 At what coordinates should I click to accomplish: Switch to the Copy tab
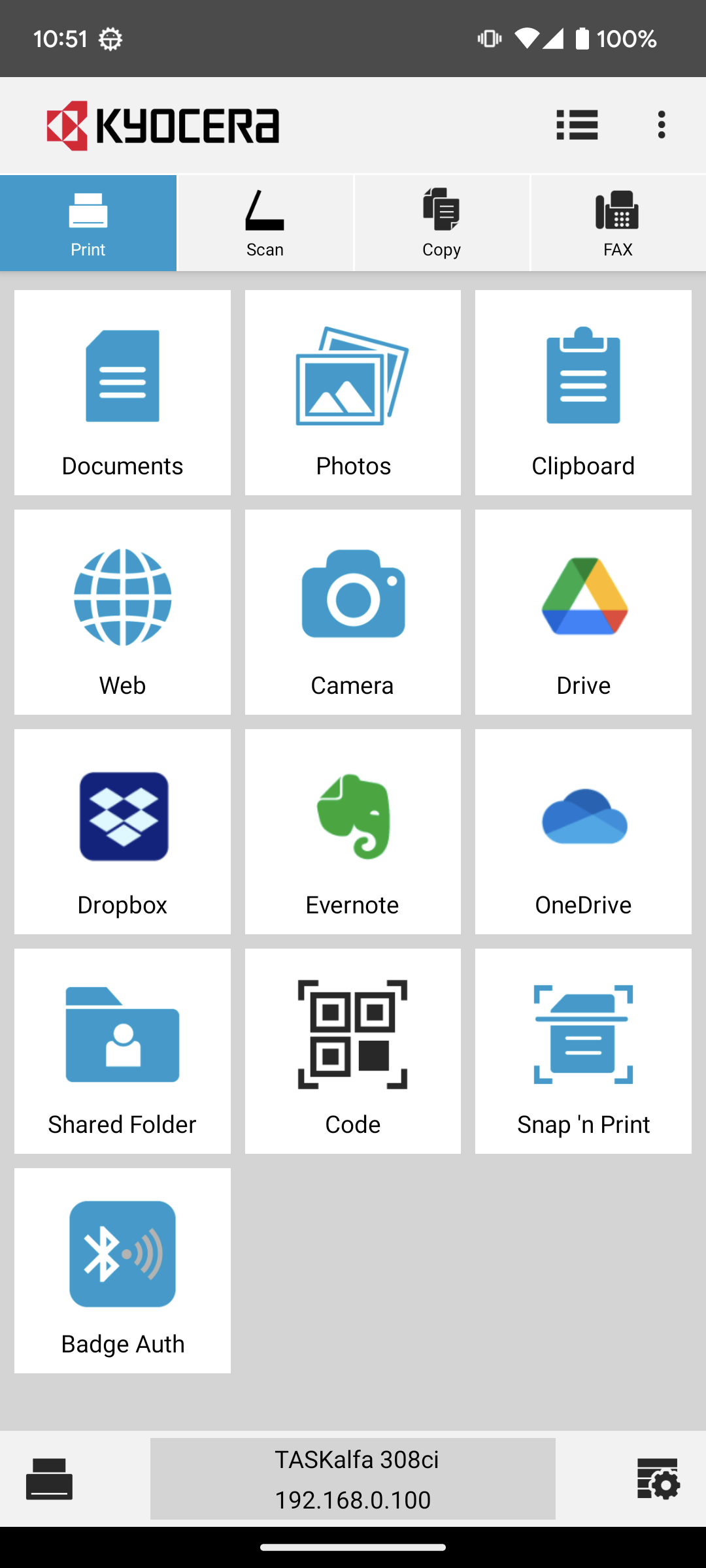442,223
